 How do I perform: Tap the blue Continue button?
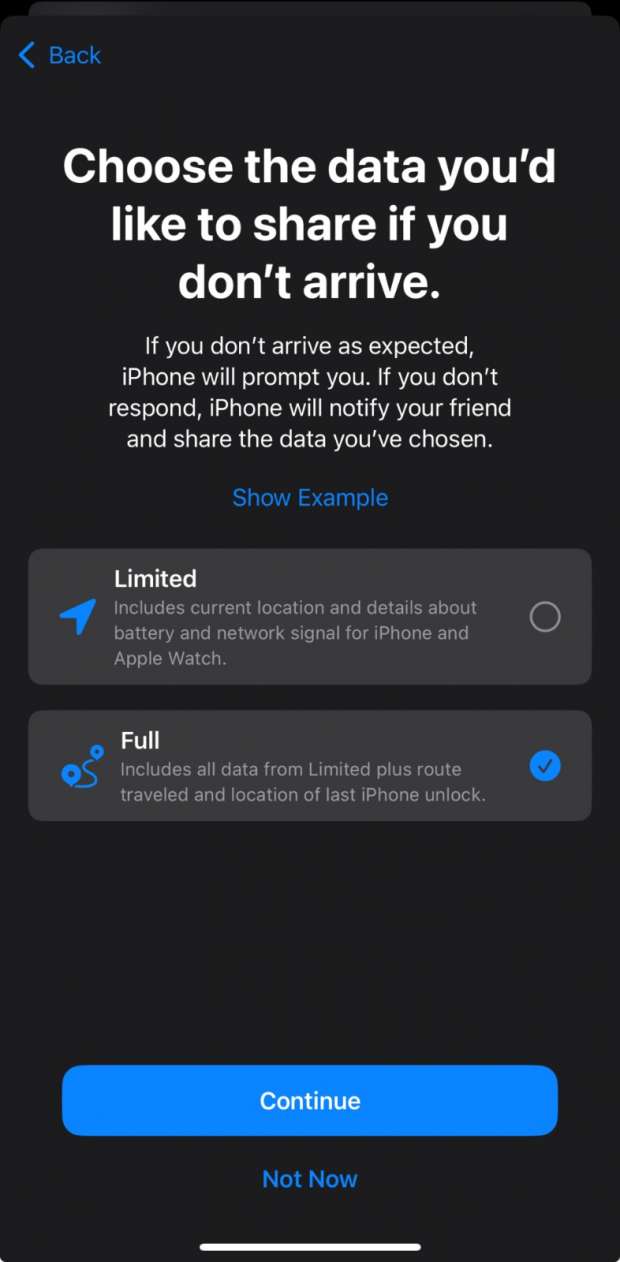(310, 1100)
